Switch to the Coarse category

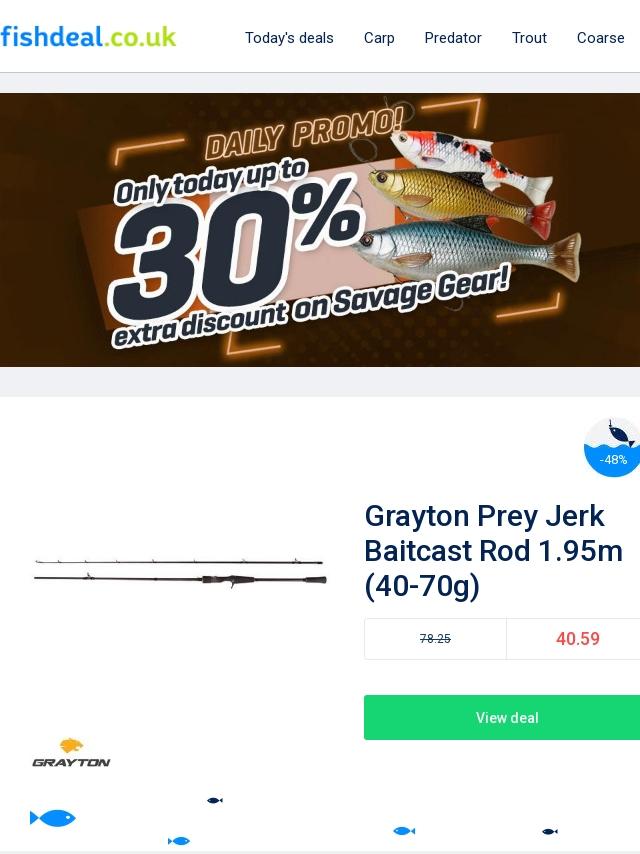[600, 38]
